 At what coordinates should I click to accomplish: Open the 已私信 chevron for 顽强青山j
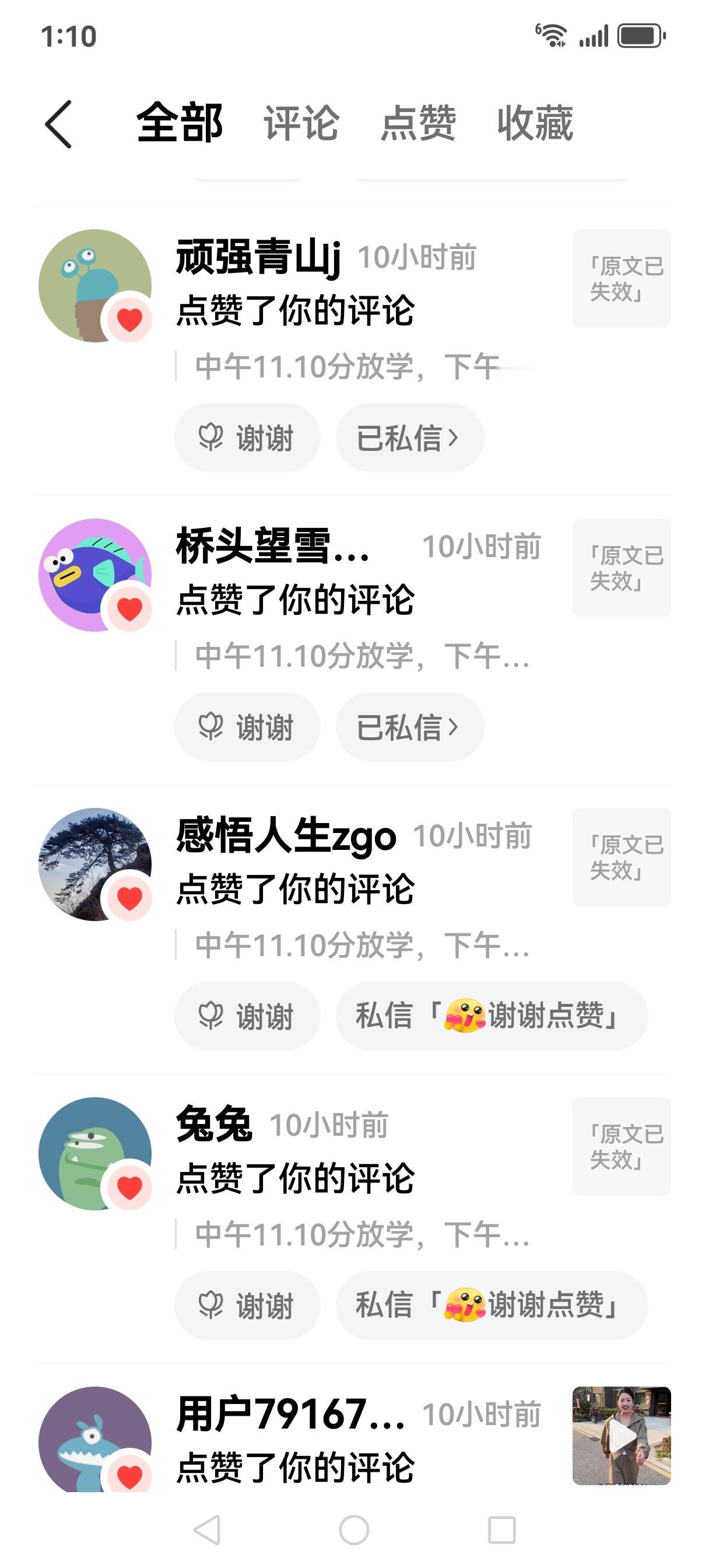[409, 437]
